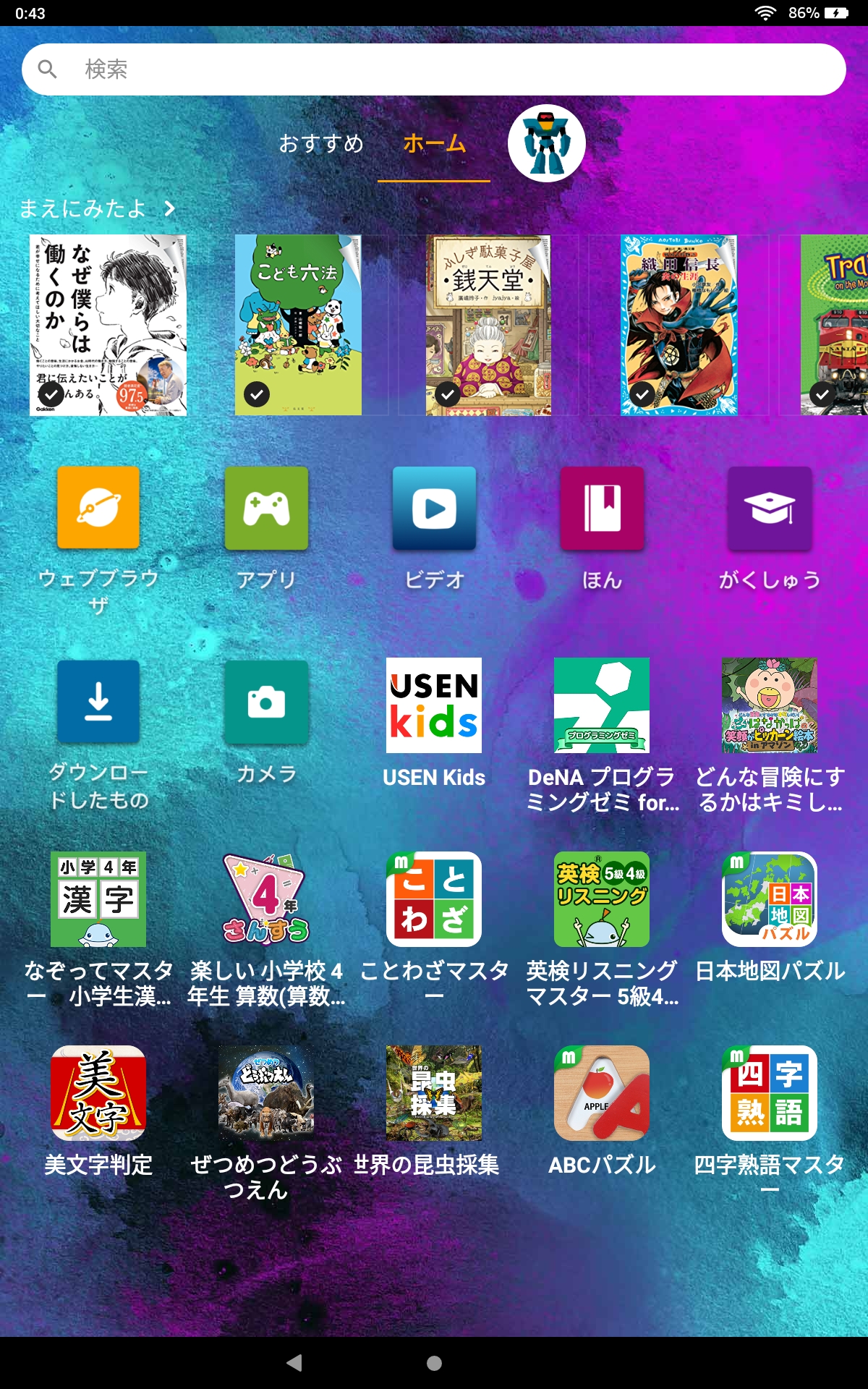Open the ほん books category
This screenshot has width=868, height=1389.
[x=602, y=509]
